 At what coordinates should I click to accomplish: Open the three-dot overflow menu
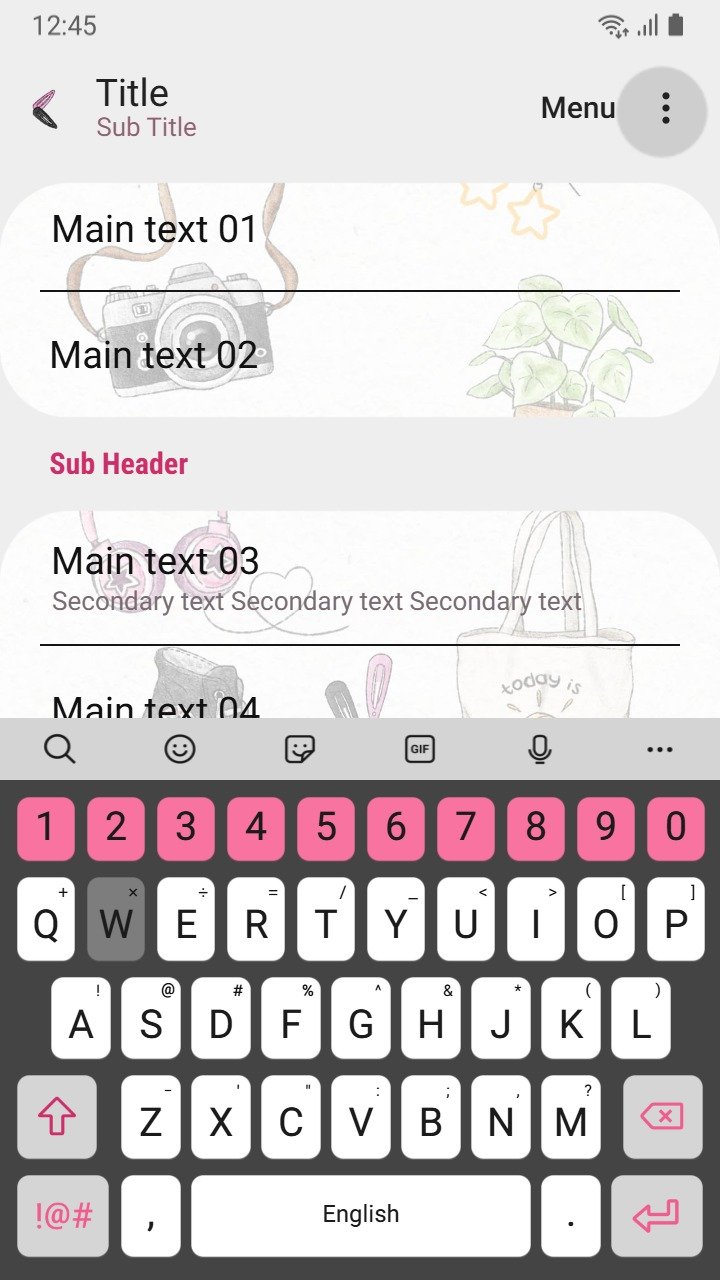tap(665, 108)
